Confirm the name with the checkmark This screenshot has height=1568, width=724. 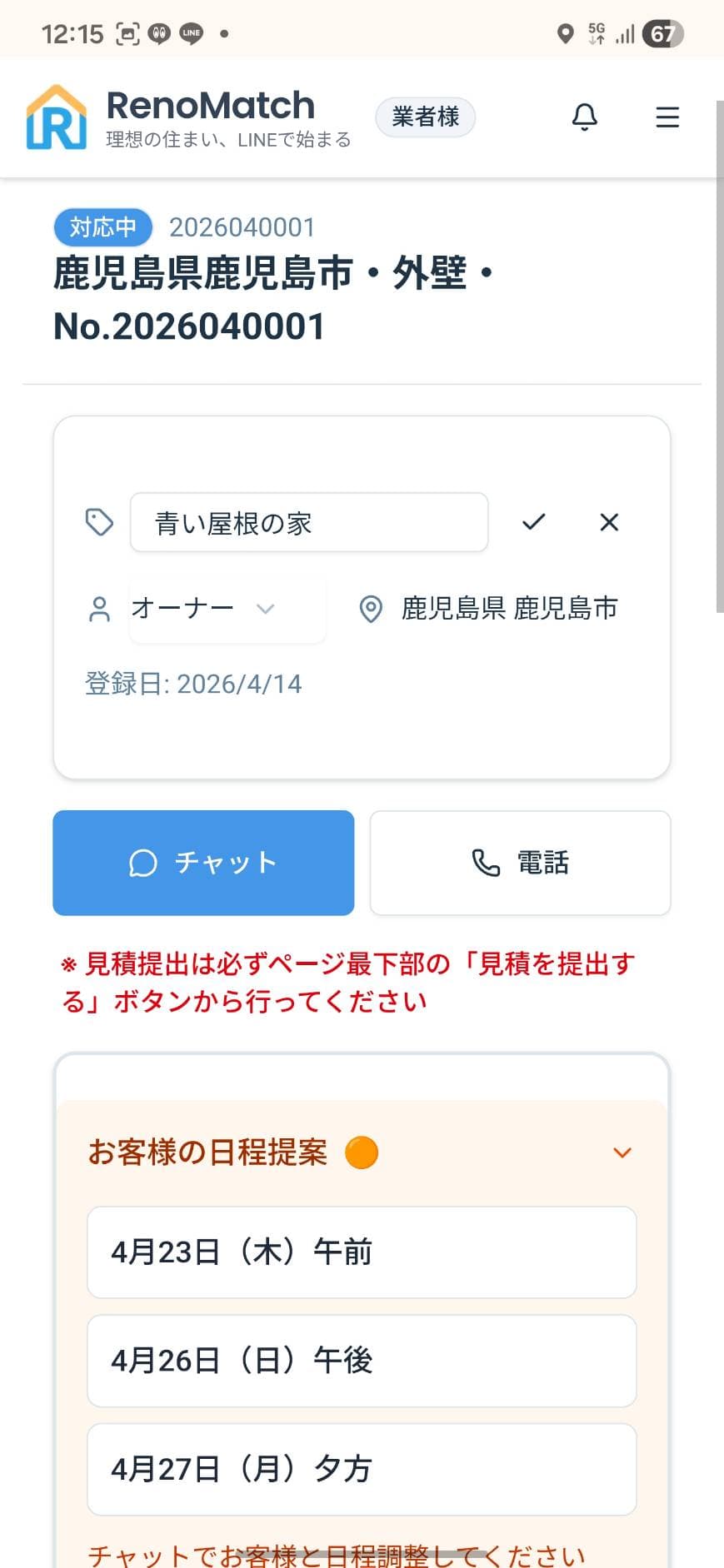[x=533, y=522]
